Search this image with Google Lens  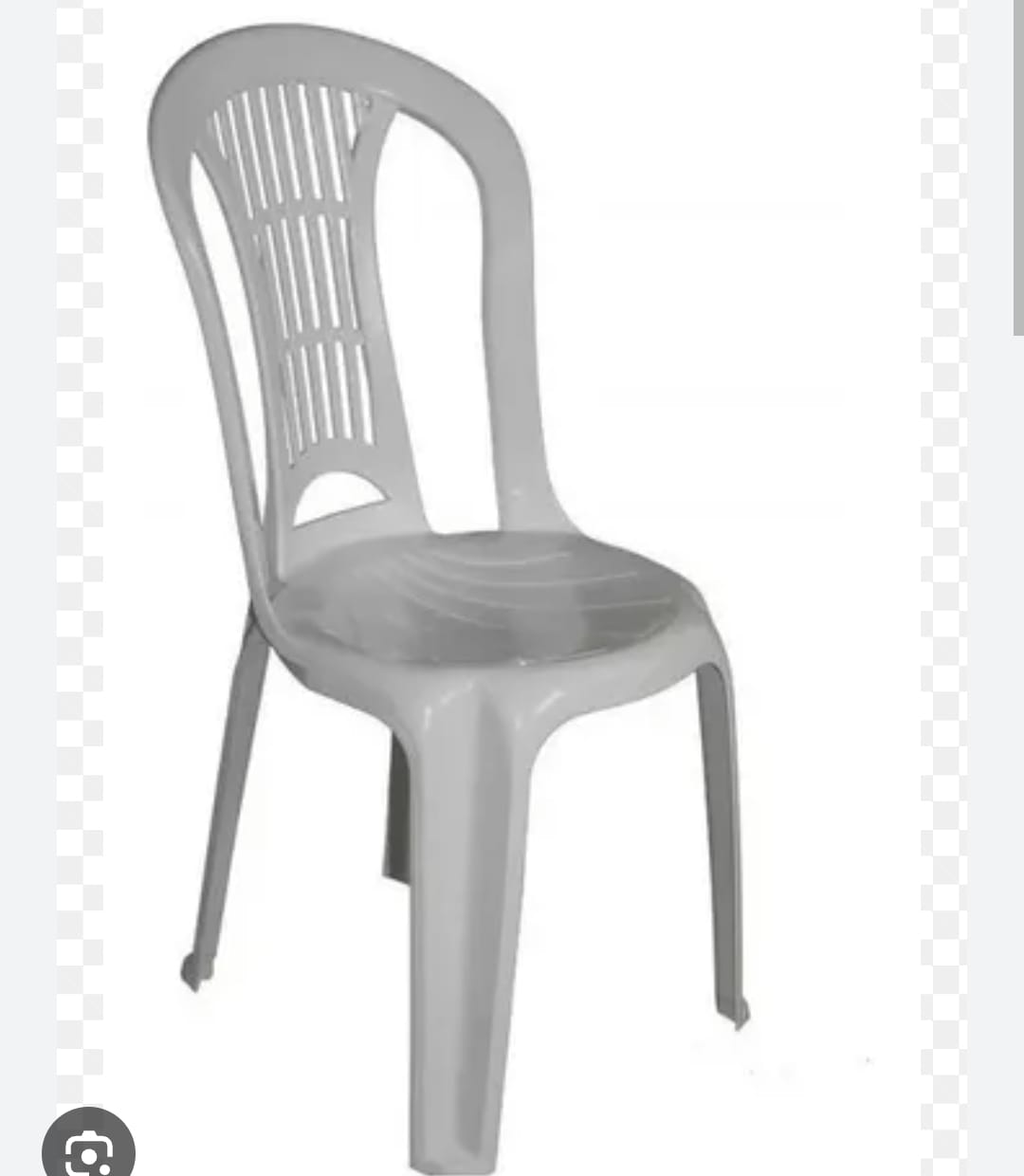pyautogui.click(x=88, y=1148)
